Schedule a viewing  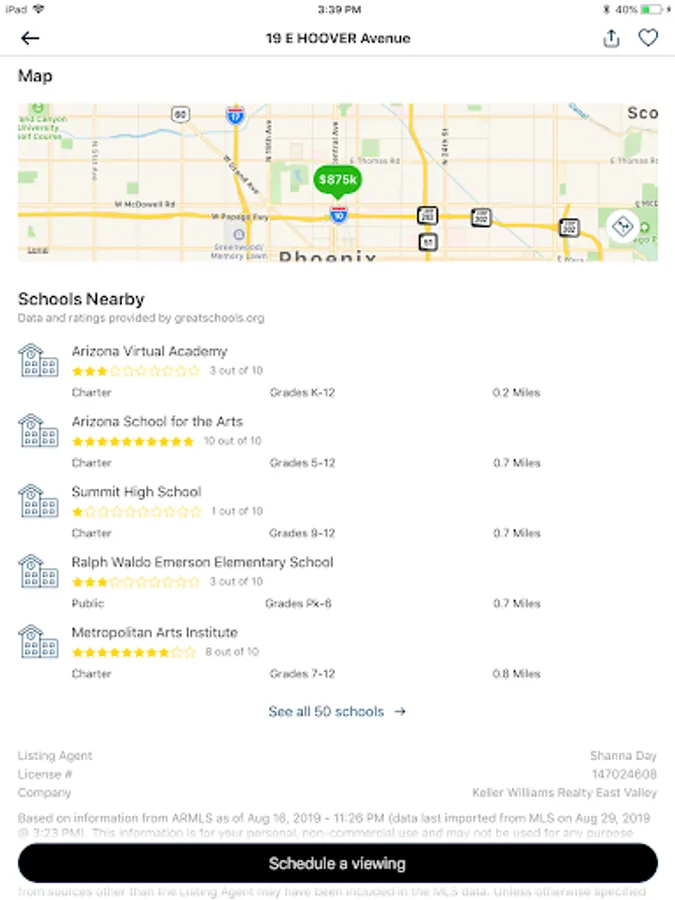pyautogui.click(x=338, y=863)
